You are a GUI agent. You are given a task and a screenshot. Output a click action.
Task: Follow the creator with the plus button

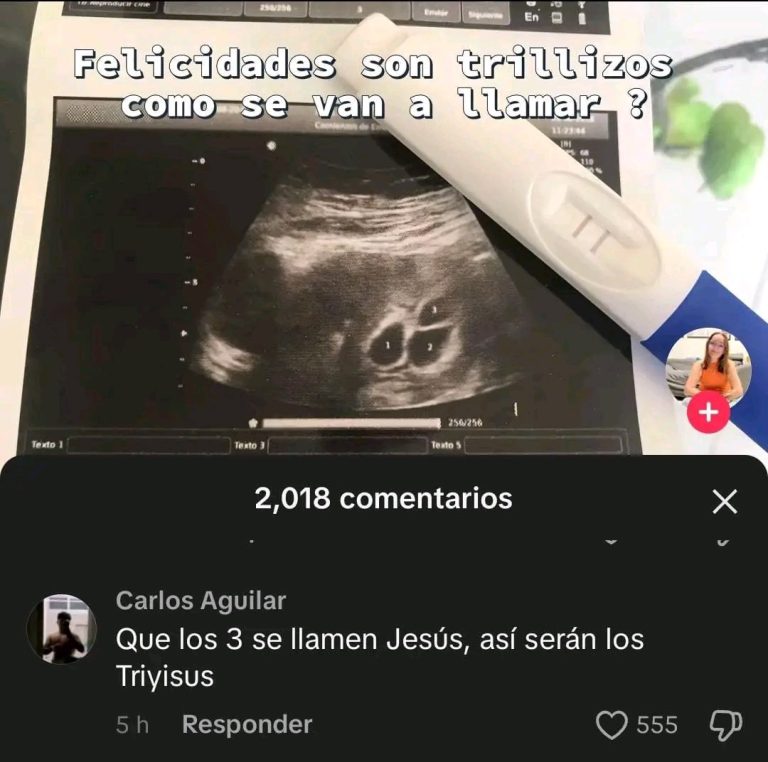(709, 413)
